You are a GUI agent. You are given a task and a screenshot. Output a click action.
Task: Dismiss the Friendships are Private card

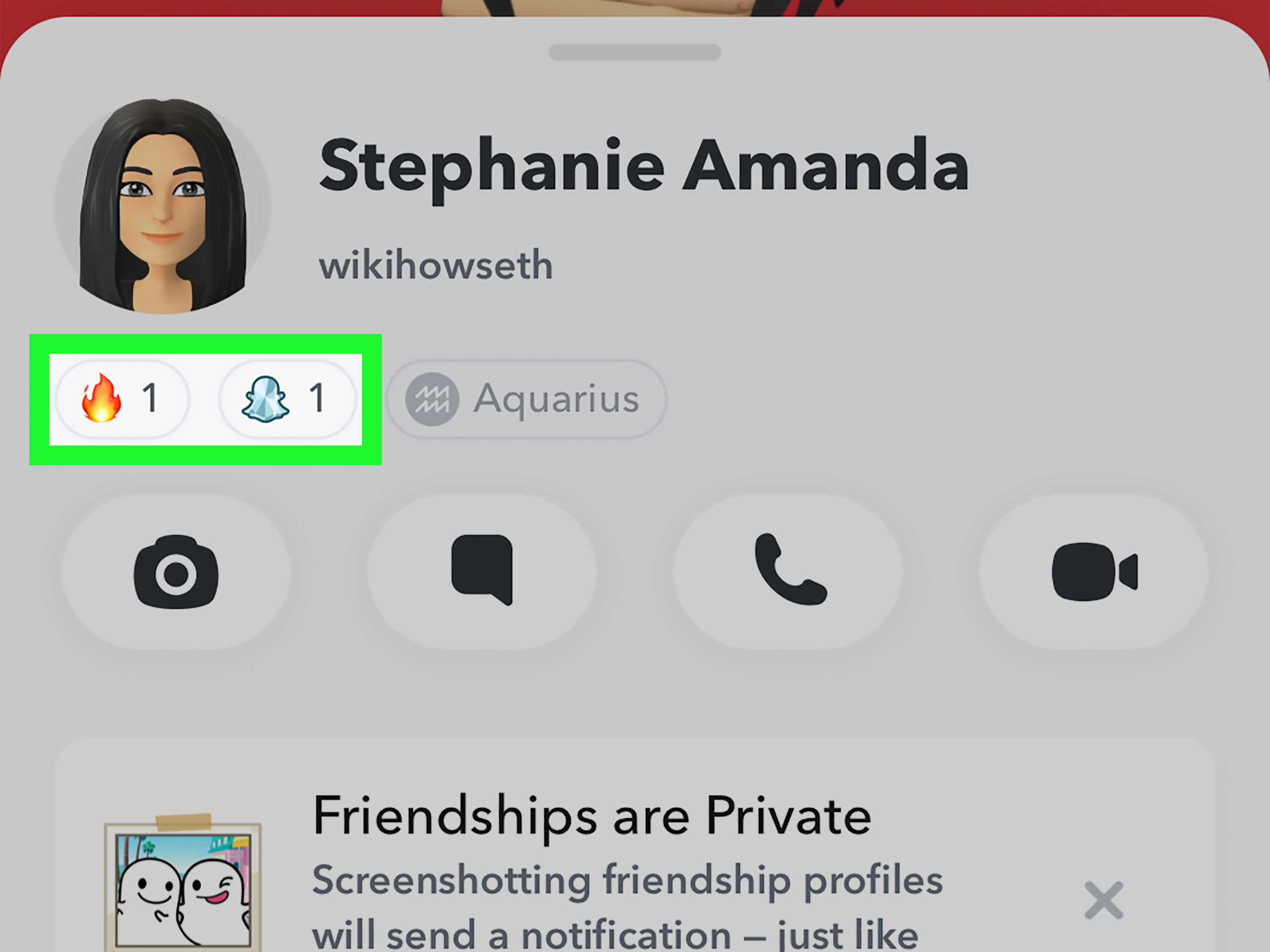point(1103,900)
